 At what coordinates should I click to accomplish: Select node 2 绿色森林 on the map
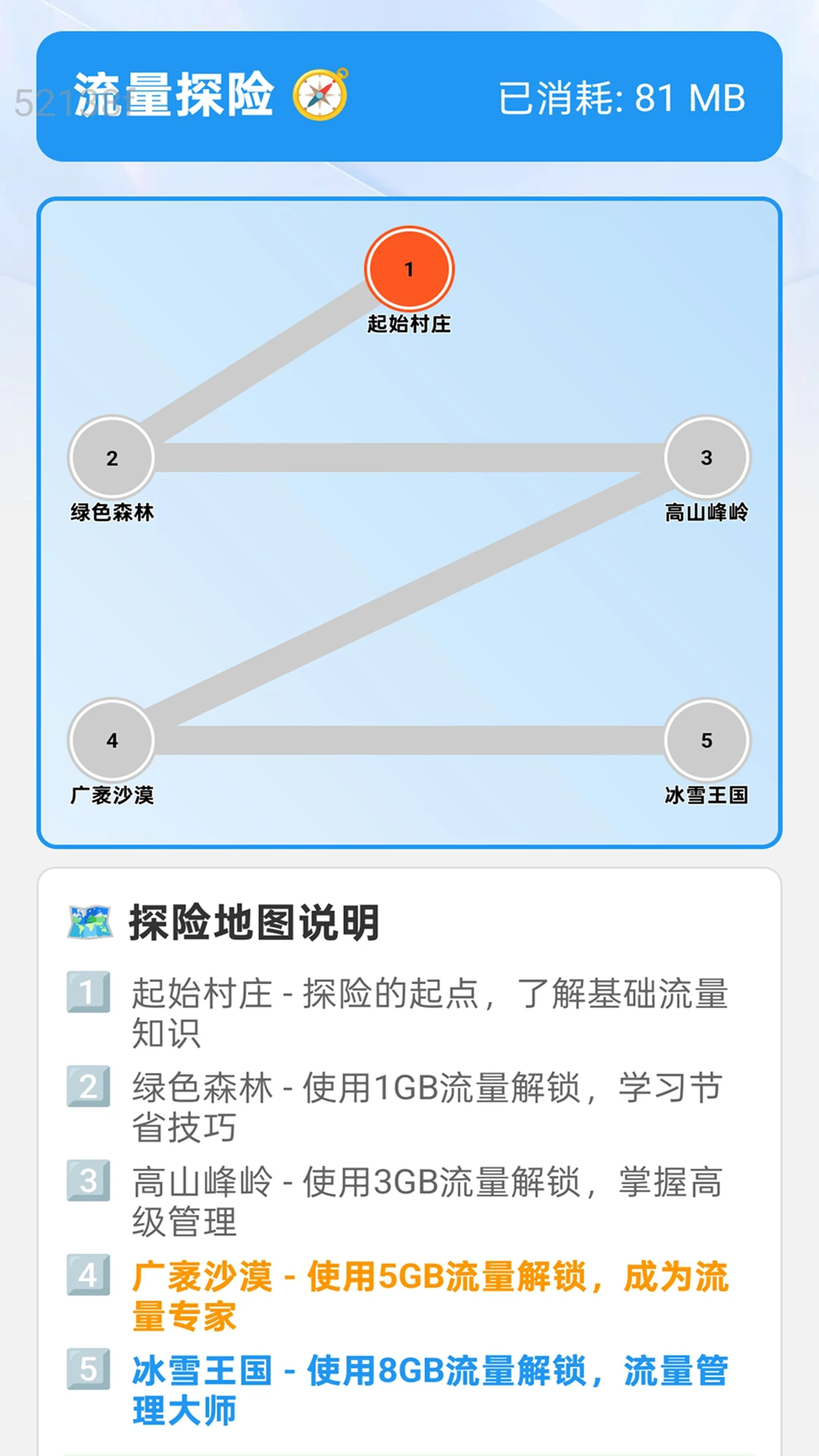(x=112, y=457)
